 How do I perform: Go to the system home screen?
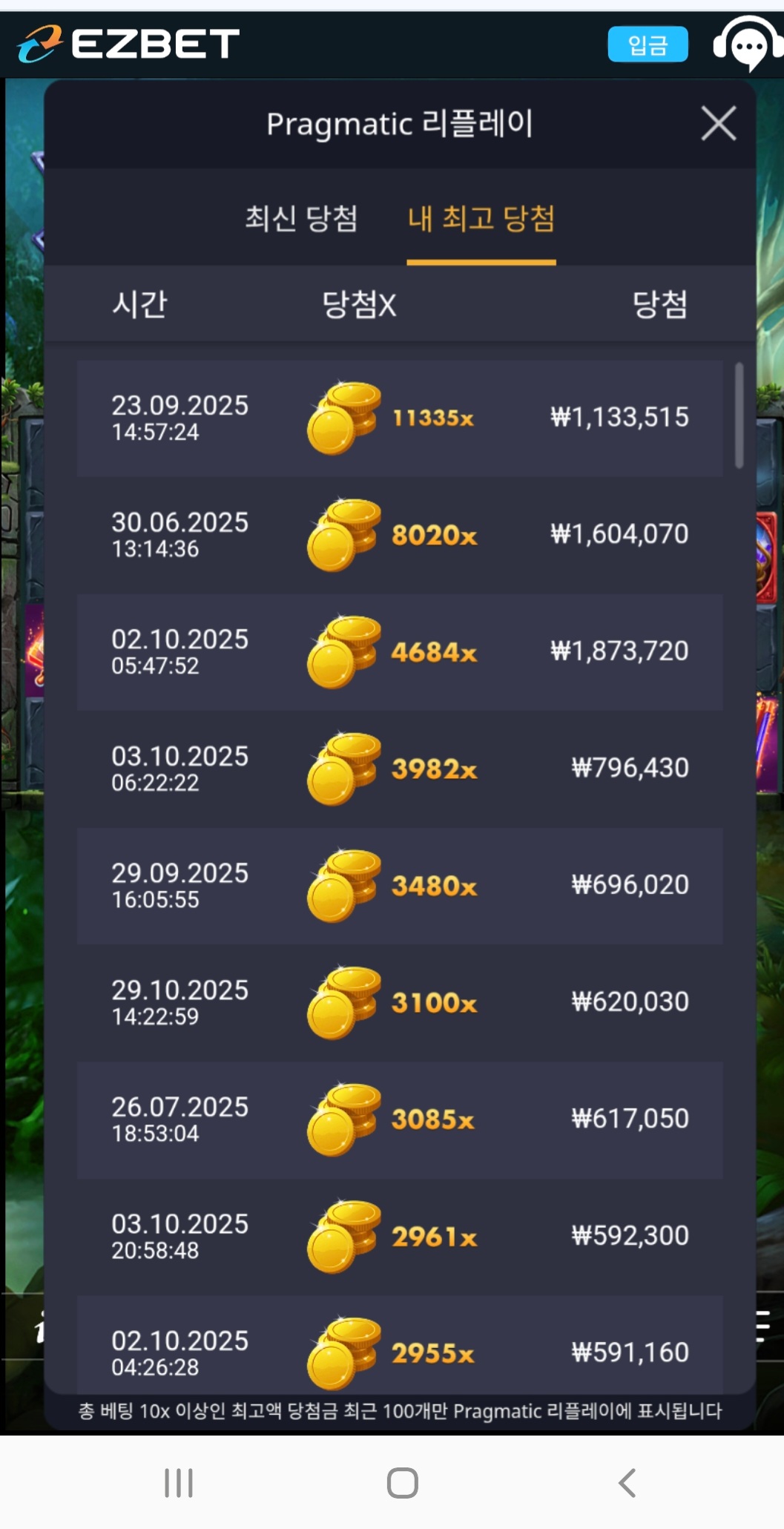point(402,1482)
